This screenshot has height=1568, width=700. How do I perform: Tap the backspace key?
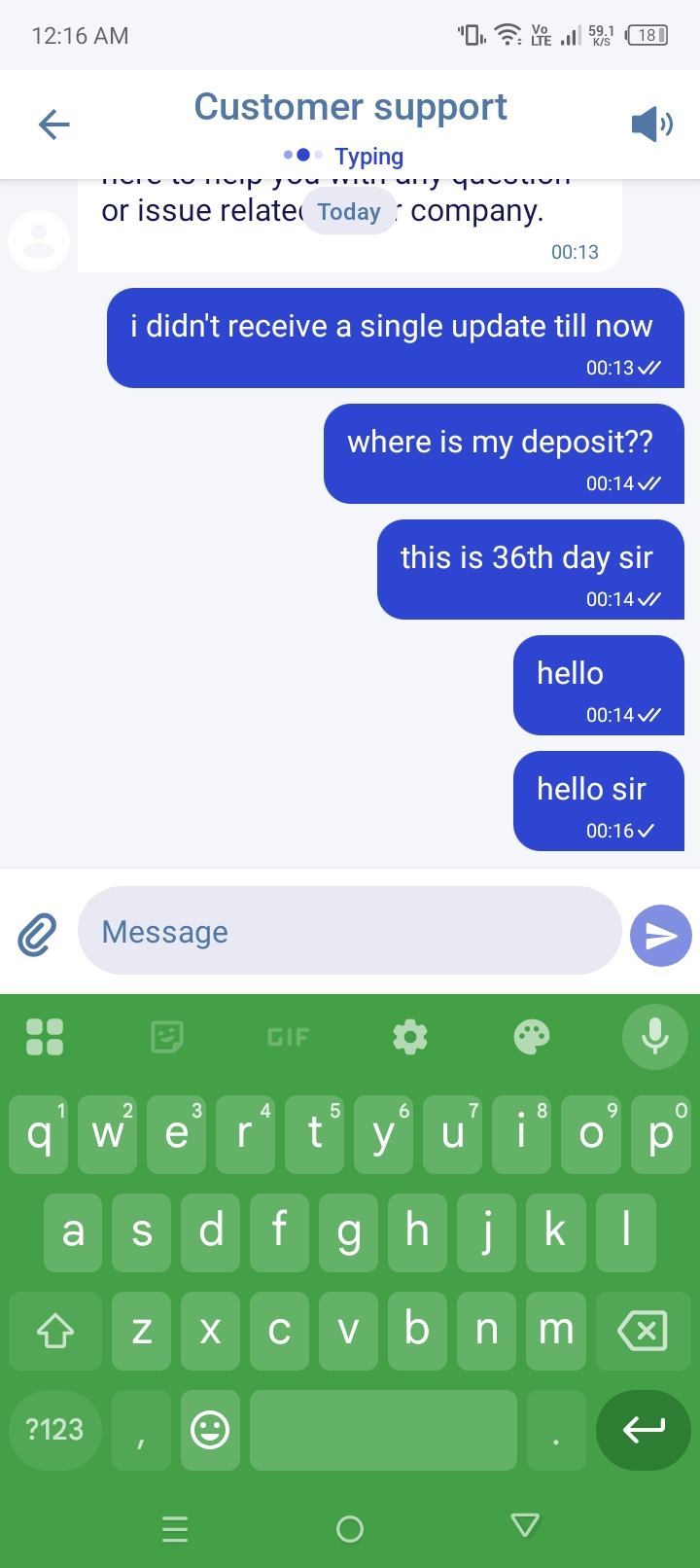click(x=642, y=1331)
